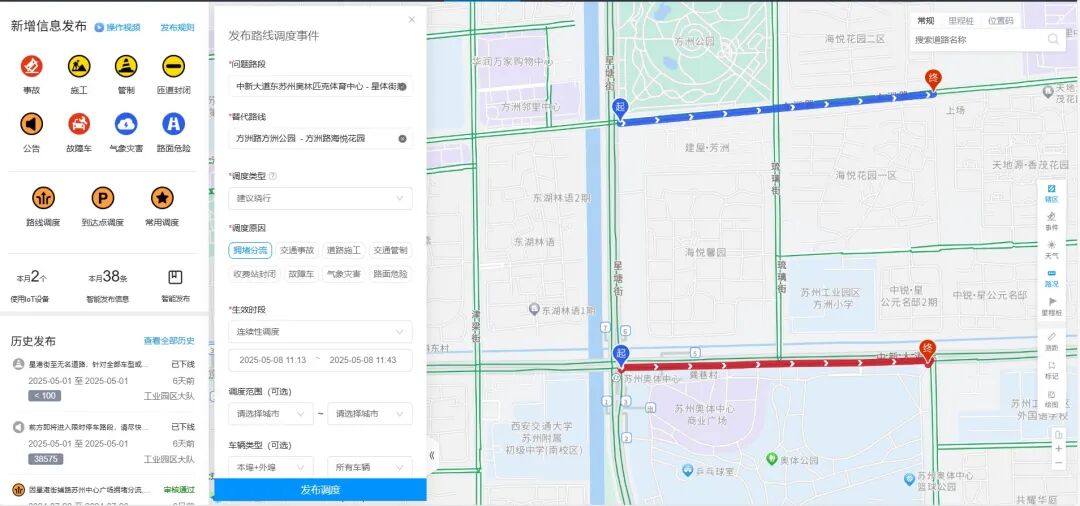The height and width of the screenshot is (506, 1080).
Task: Tap the 搜索道路名称 search box
Action: [976, 39]
